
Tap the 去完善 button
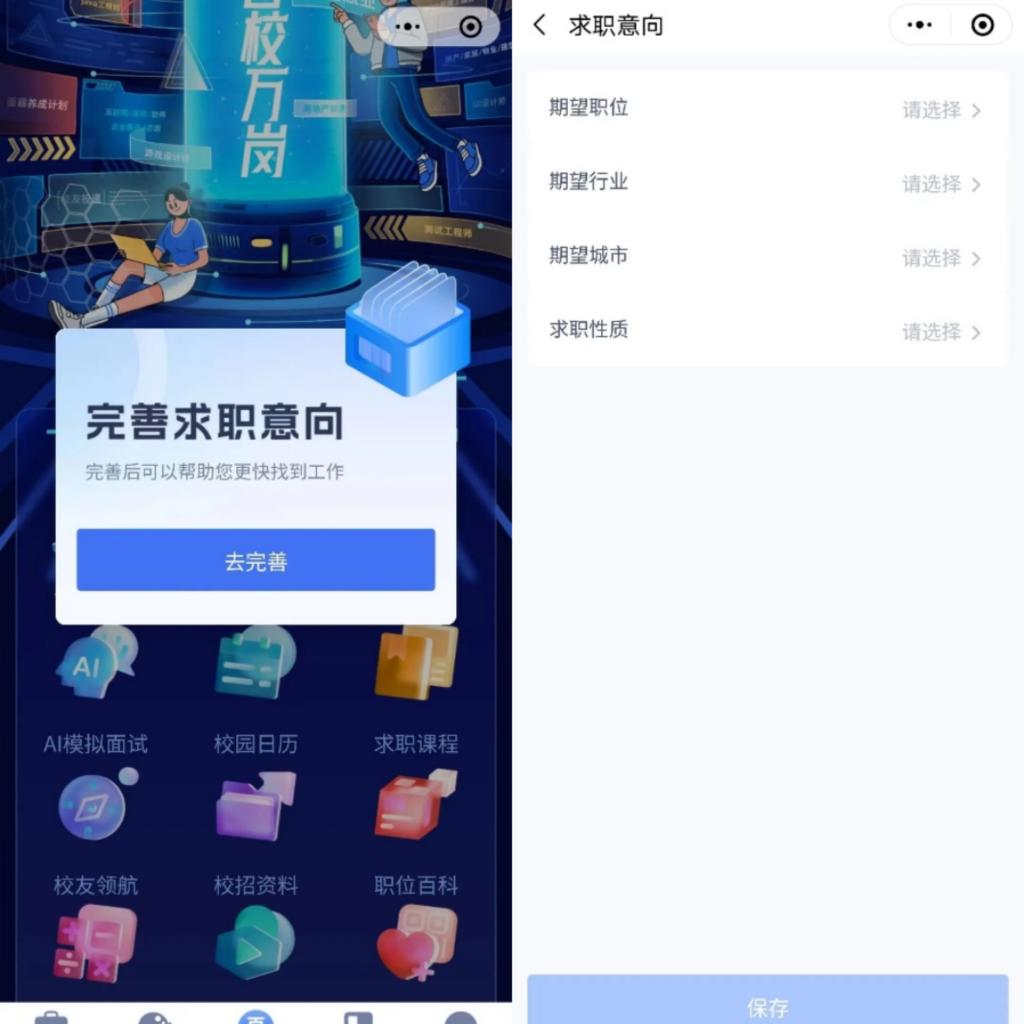pyautogui.click(x=255, y=560)
